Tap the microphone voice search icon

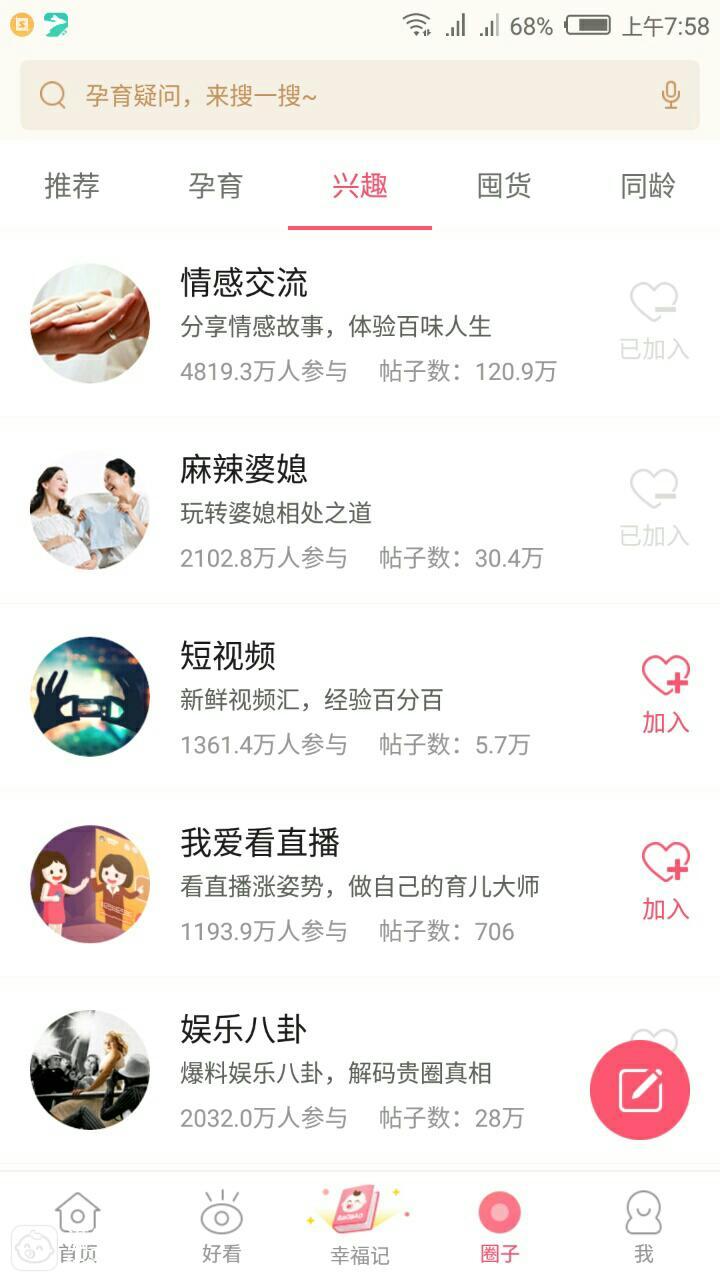coord(670,95)
